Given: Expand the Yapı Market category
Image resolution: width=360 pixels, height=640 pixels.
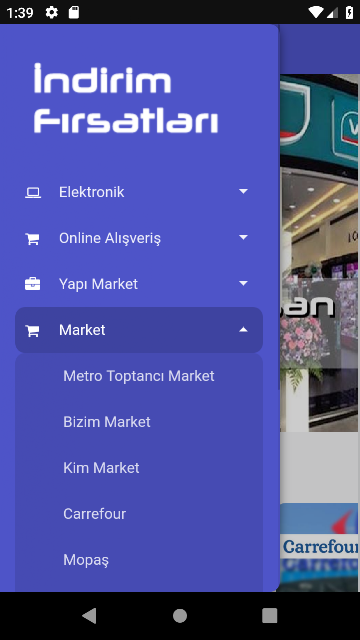Looking at the screenshot, I should (x=139, y=284).
